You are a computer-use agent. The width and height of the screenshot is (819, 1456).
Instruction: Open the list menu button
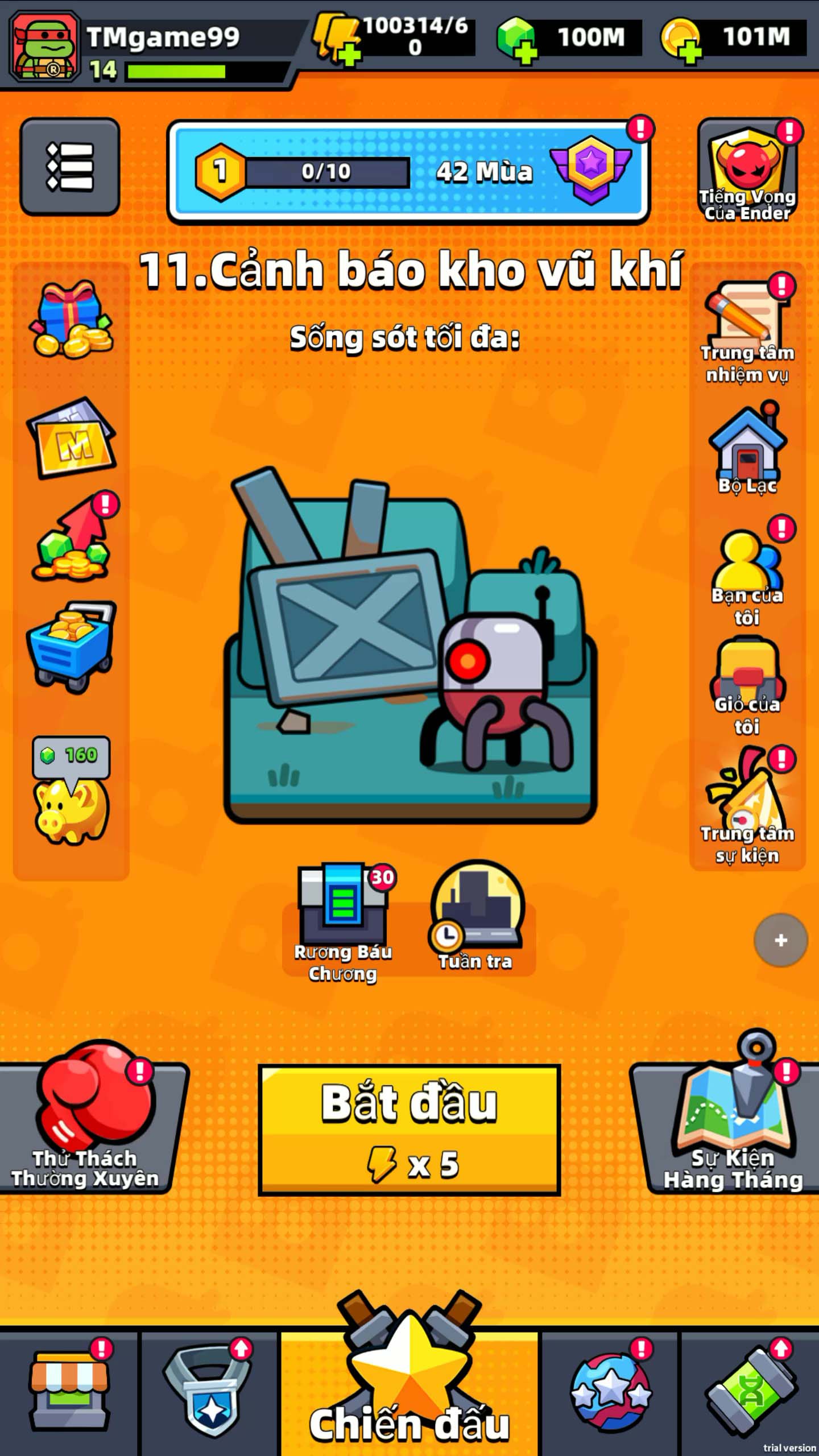69,167
